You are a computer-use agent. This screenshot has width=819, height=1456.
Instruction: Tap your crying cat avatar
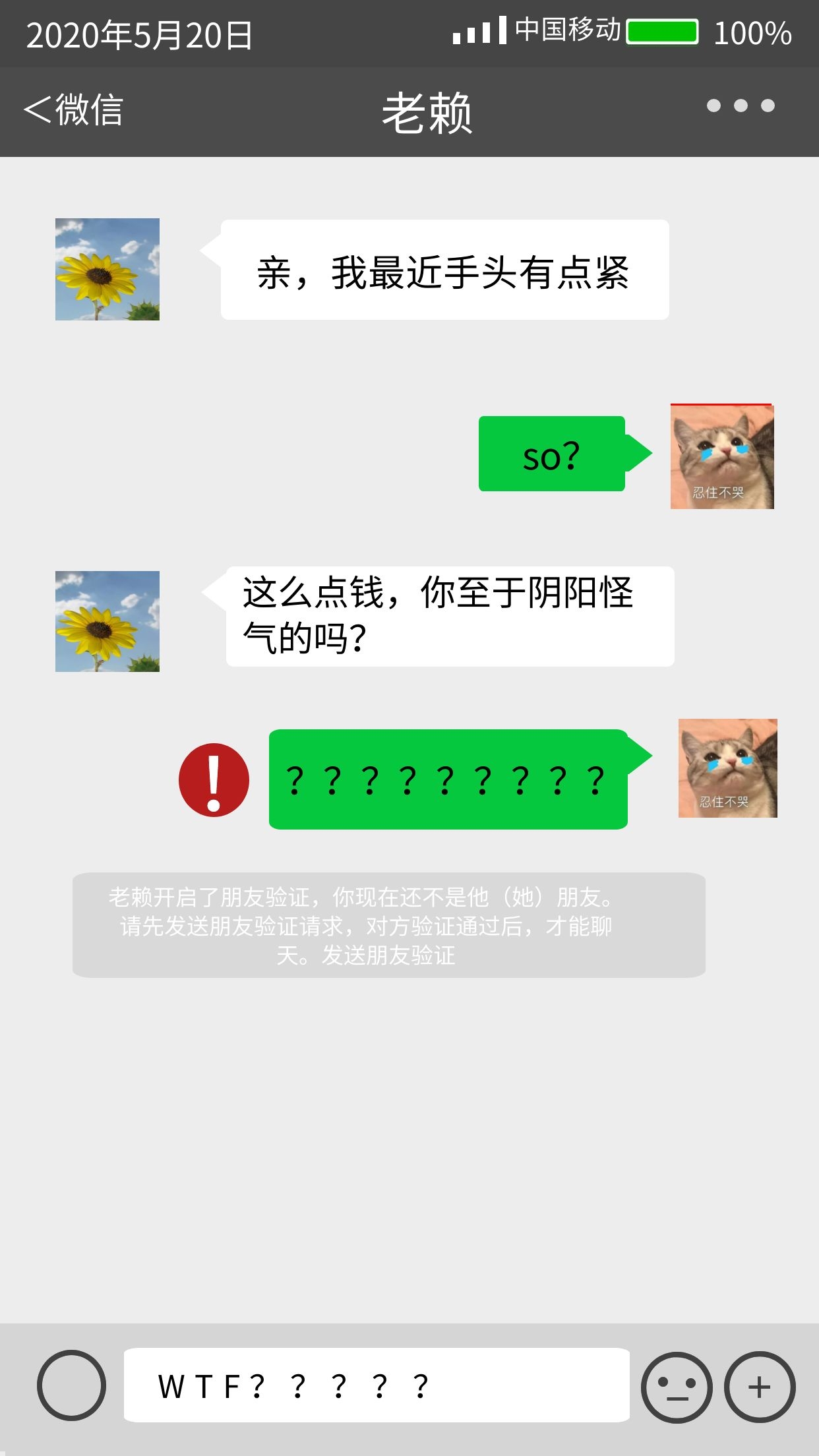721,455
